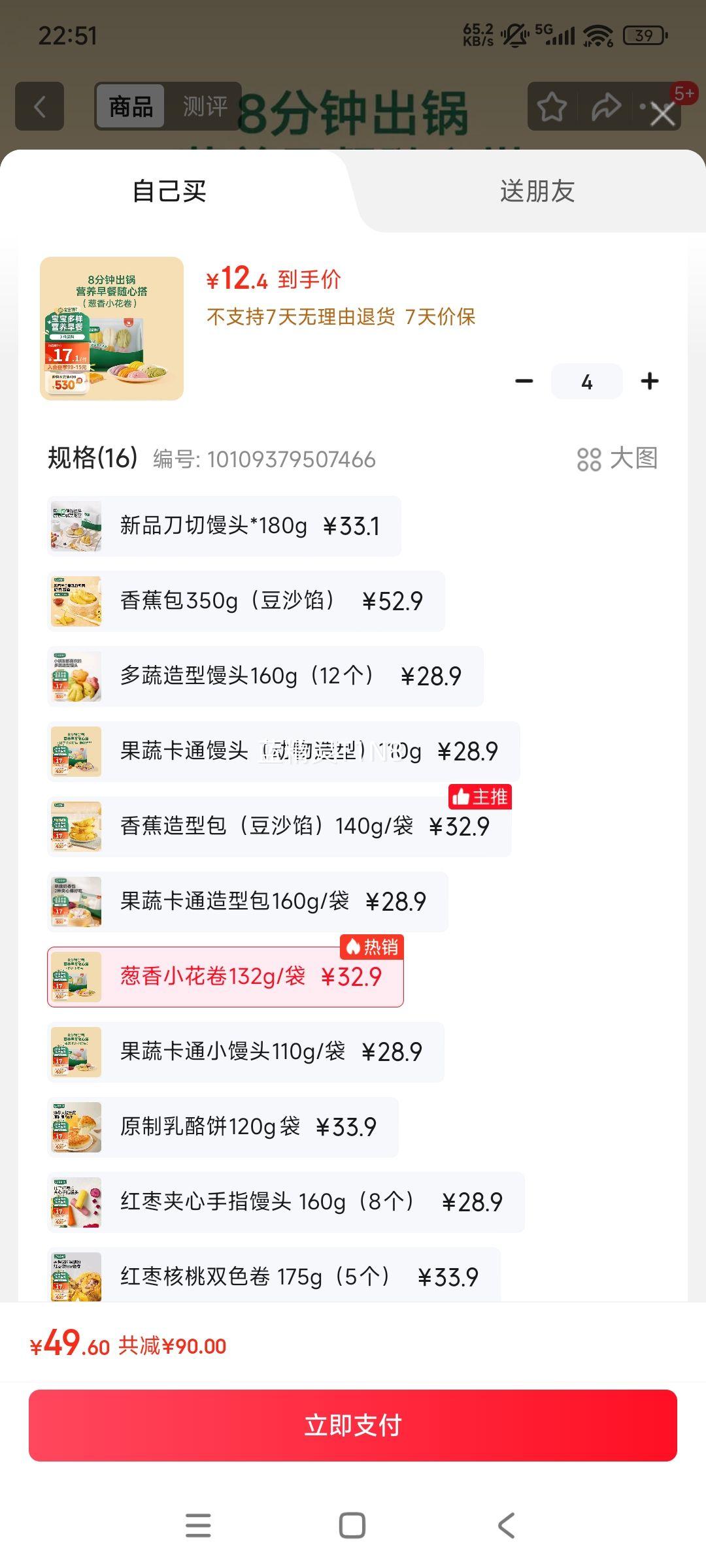Decrease quantity using the minus stepper
The height and width of the screenshot is (1568, 706).
coord(525,381)
